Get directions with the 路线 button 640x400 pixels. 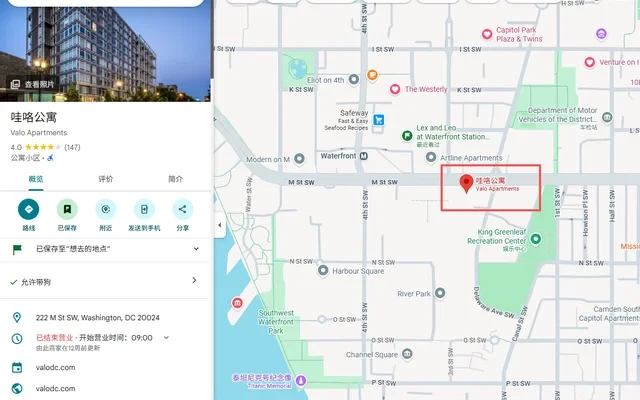28,210
